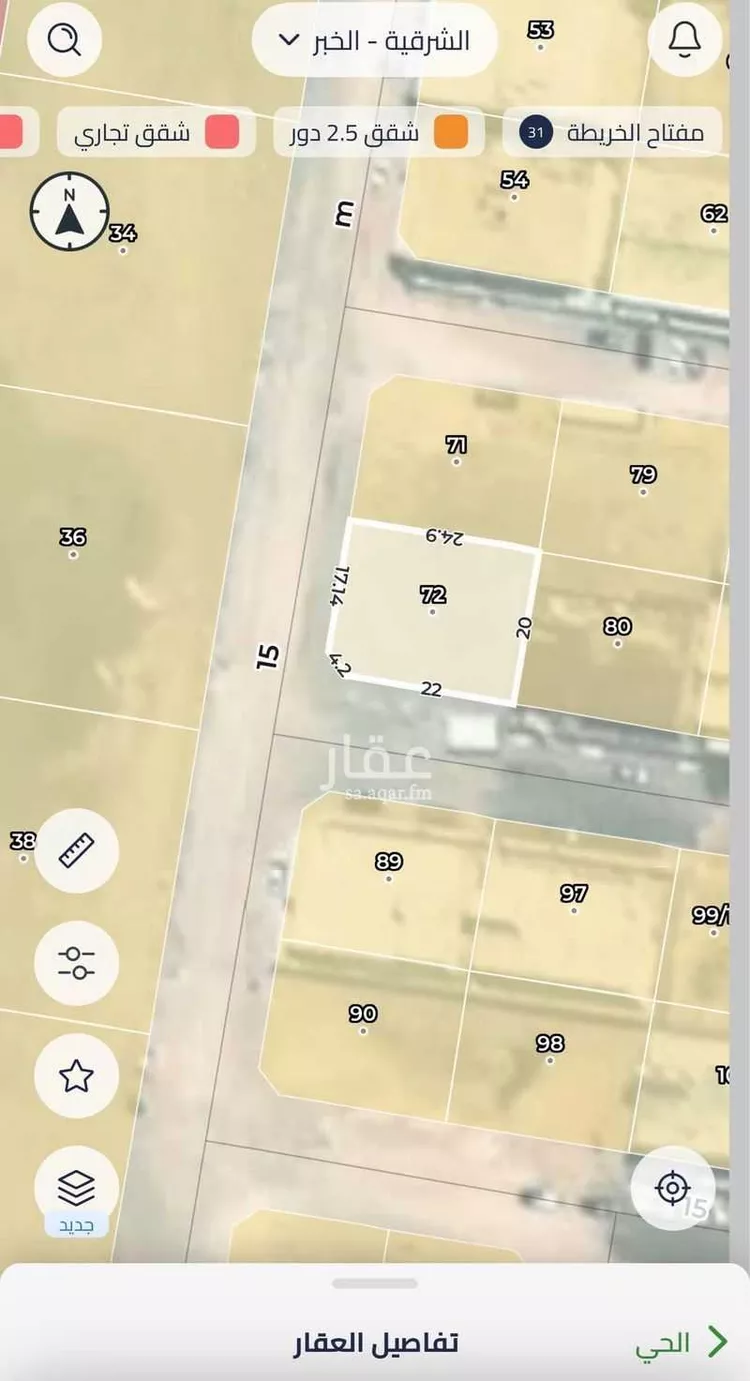Image resolution: width=750 pixels, height=1381 pixels.
Task: Tap the star favorites button
Action: [x=77, y=1076]
